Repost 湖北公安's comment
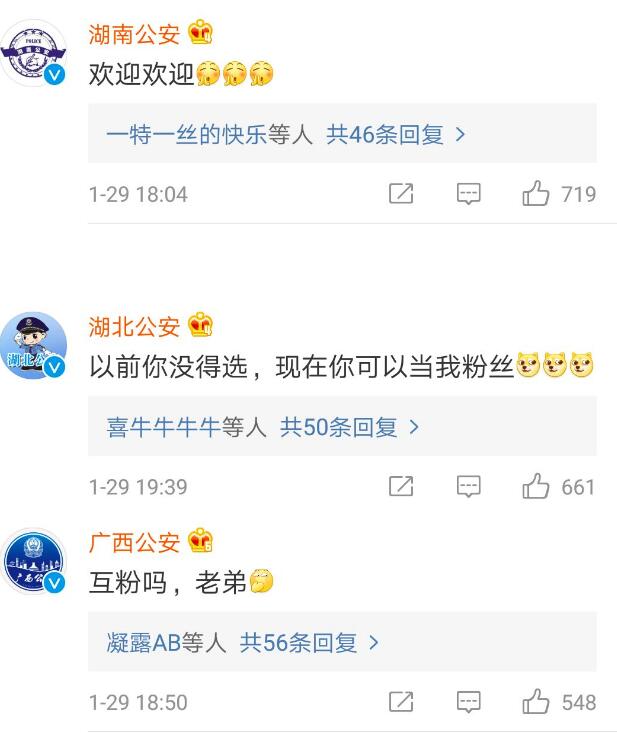The width and height of the screenshot is (617, 733). point(401,487)
